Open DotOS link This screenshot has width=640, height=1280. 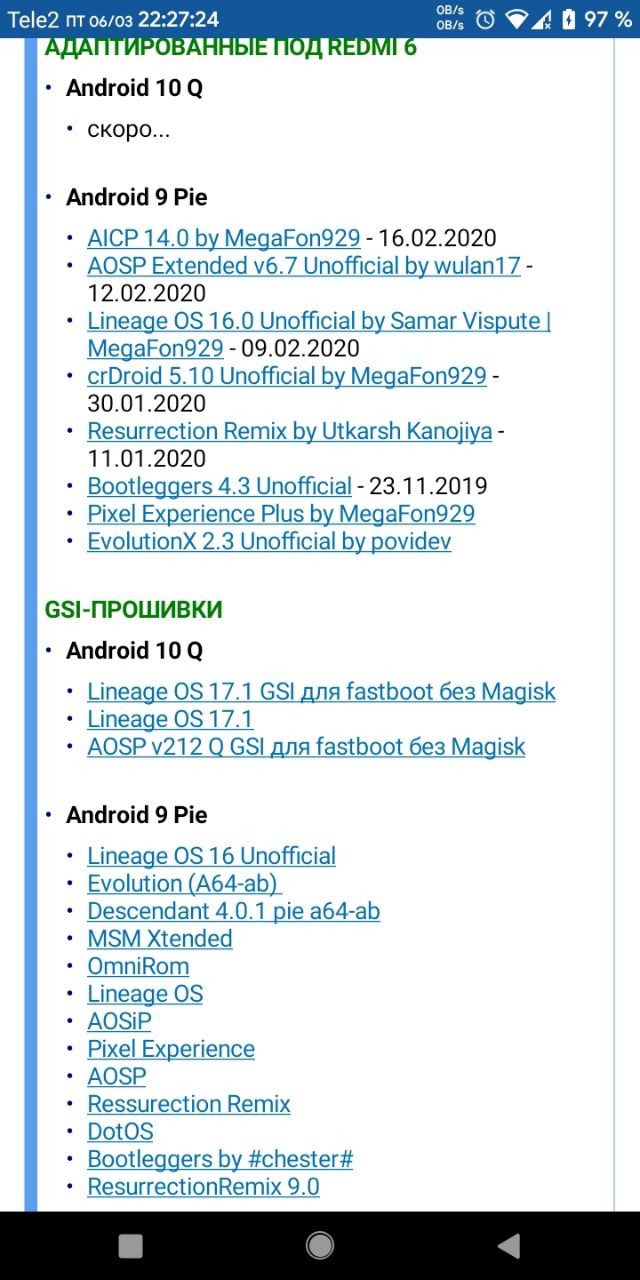click(x=120, y=1131)
